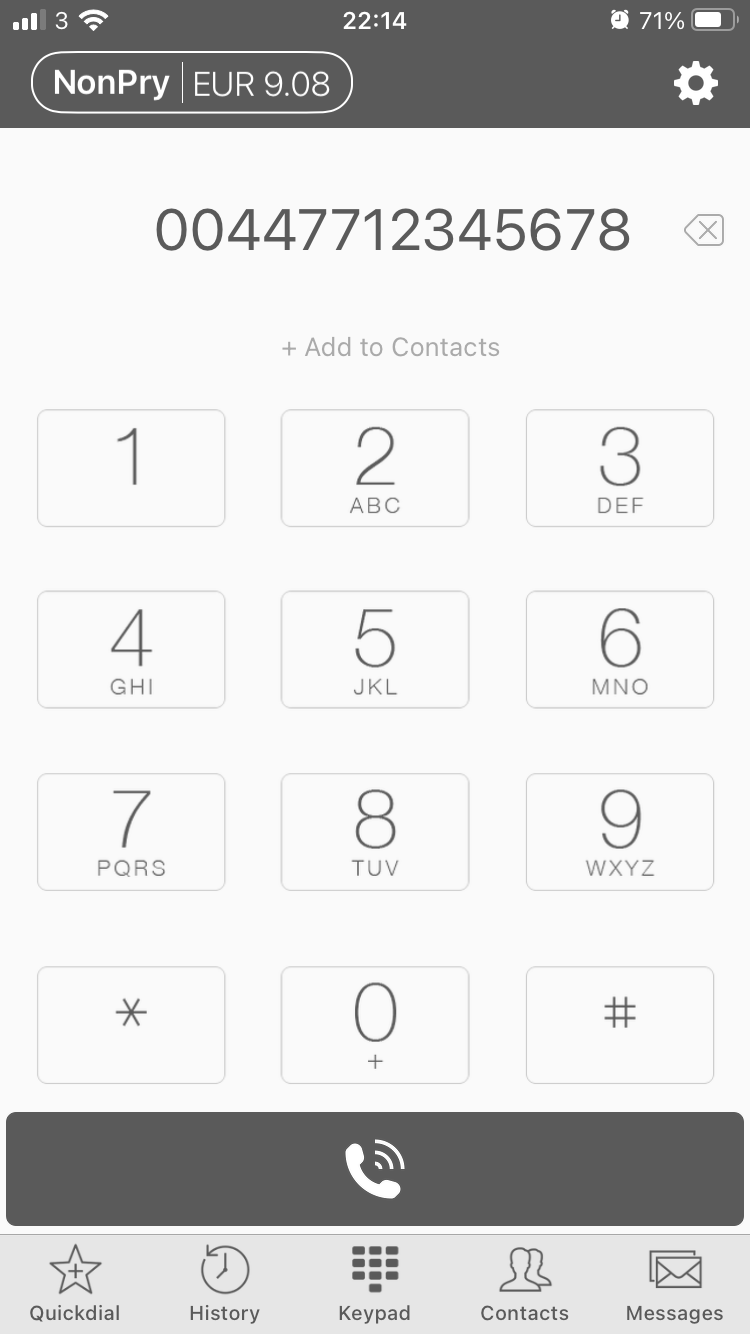Viewport: 750px width, 1334px height.
Task: Enter digit 8 TUV
Action: [375, 831]
